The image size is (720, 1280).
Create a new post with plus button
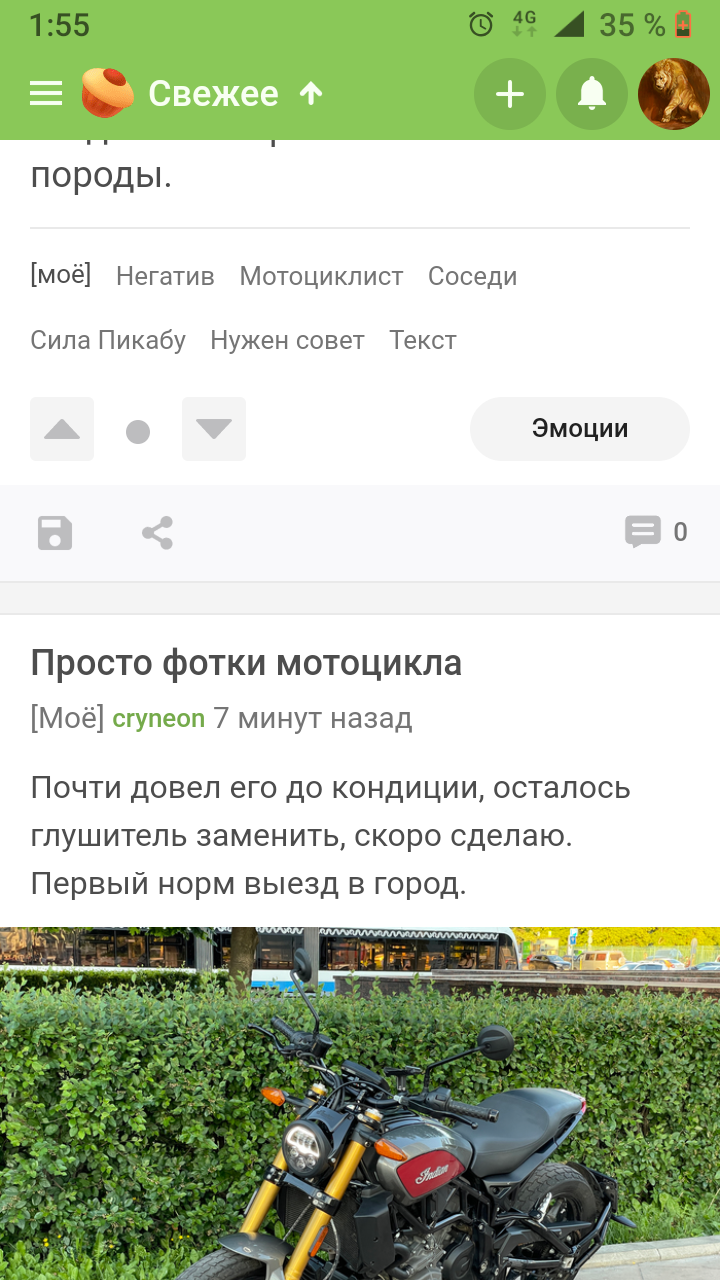pyautogui.click(x=510, y=94)
